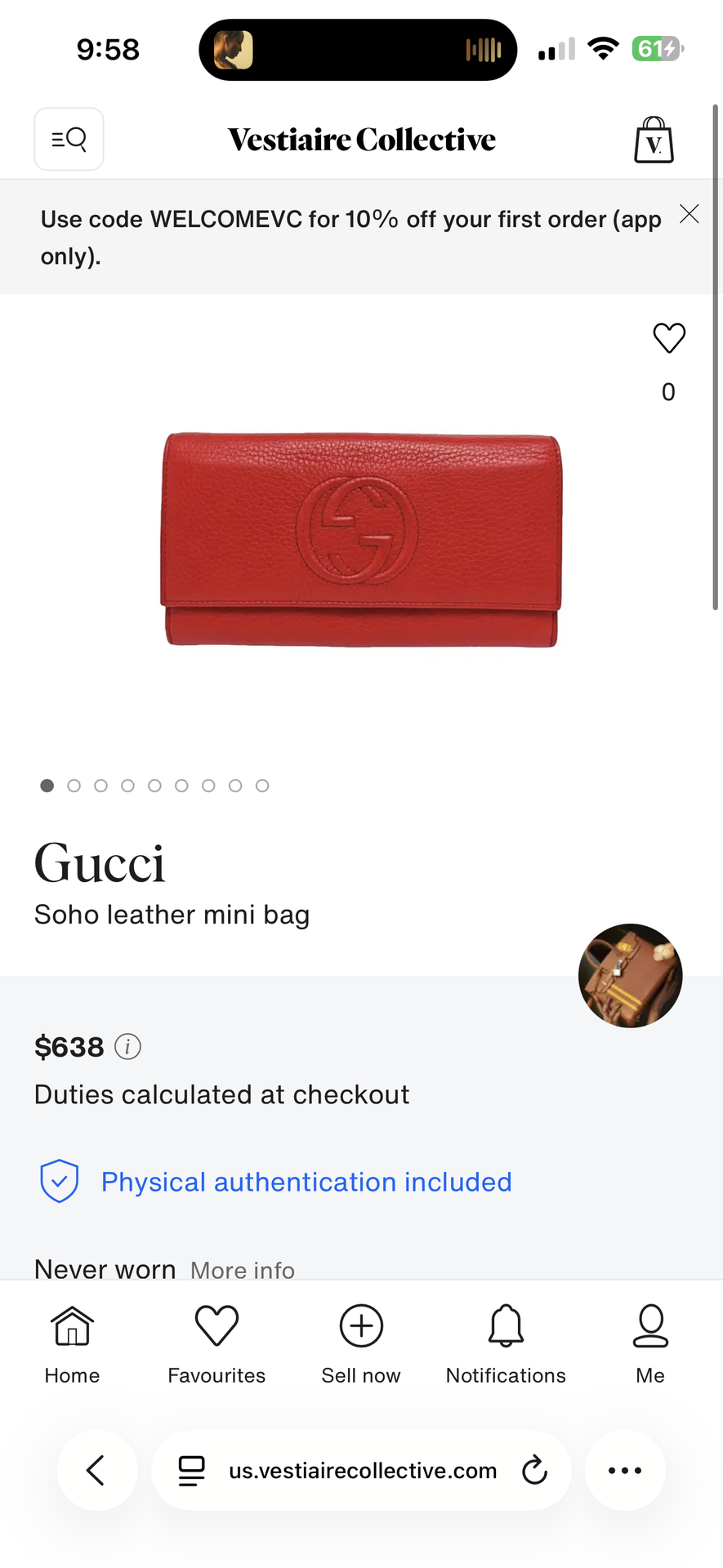Go back with the Safari back chevron
Viewport: 723px width, 1568px height.
point(96,1470)
